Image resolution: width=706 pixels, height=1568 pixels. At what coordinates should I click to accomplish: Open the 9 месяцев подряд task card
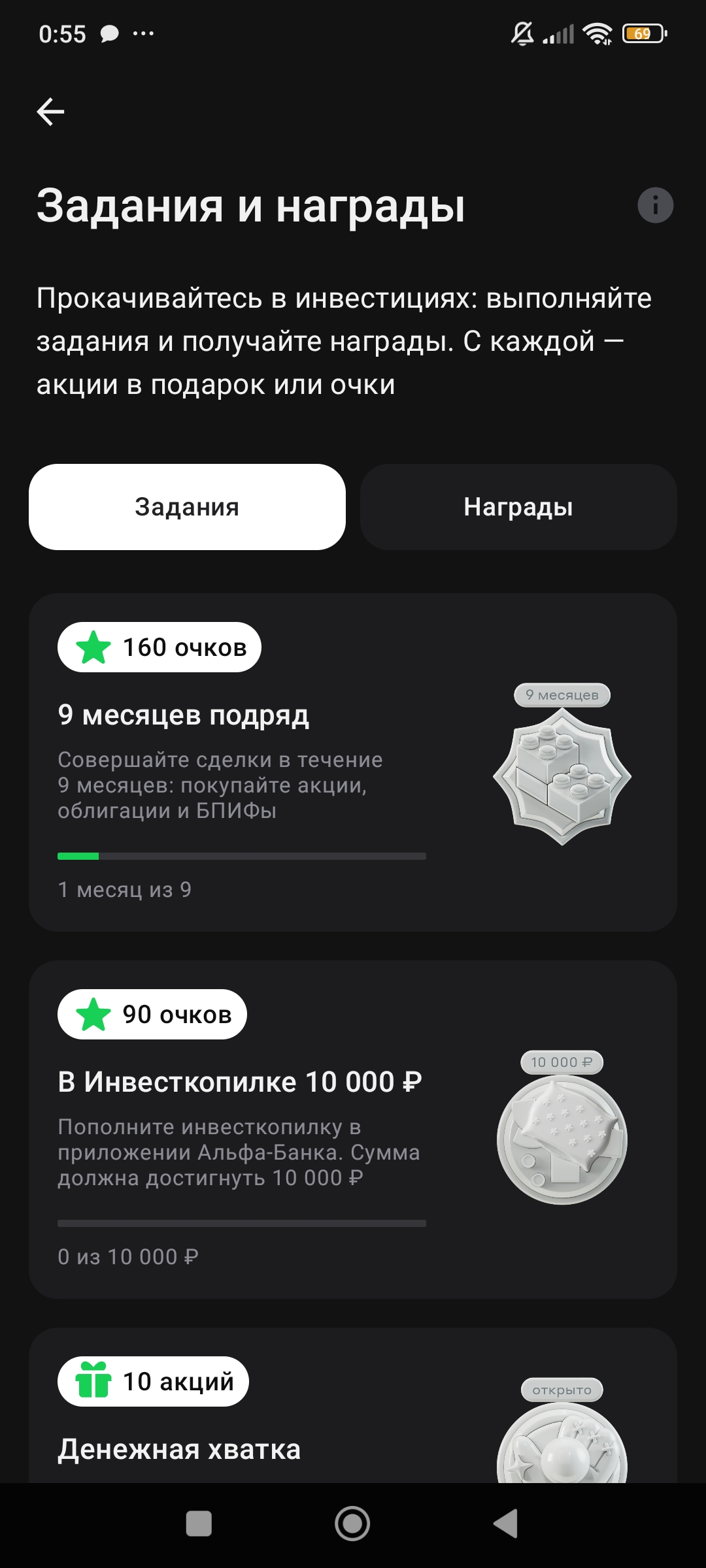[x=353, y=762]
